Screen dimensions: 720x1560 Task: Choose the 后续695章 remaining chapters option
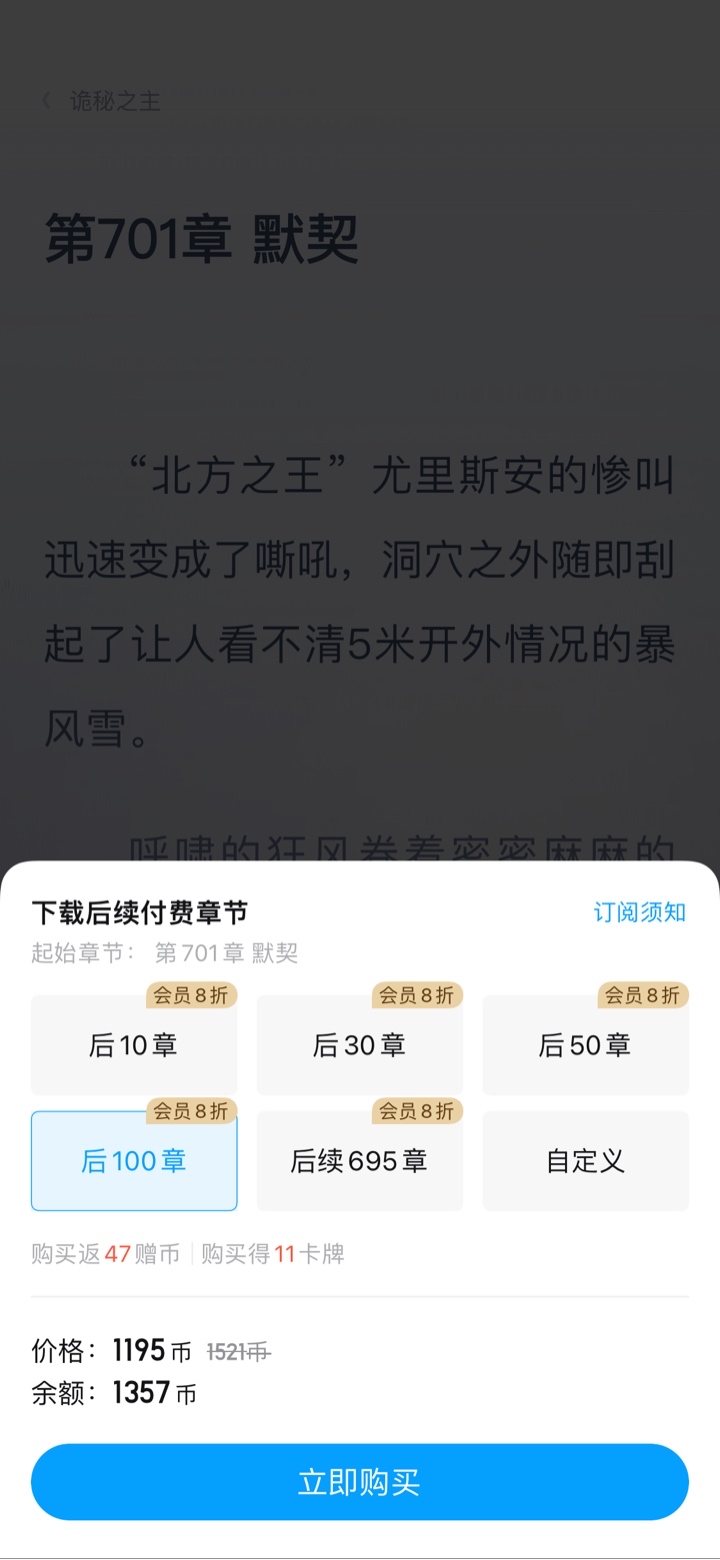(360, 1161)
